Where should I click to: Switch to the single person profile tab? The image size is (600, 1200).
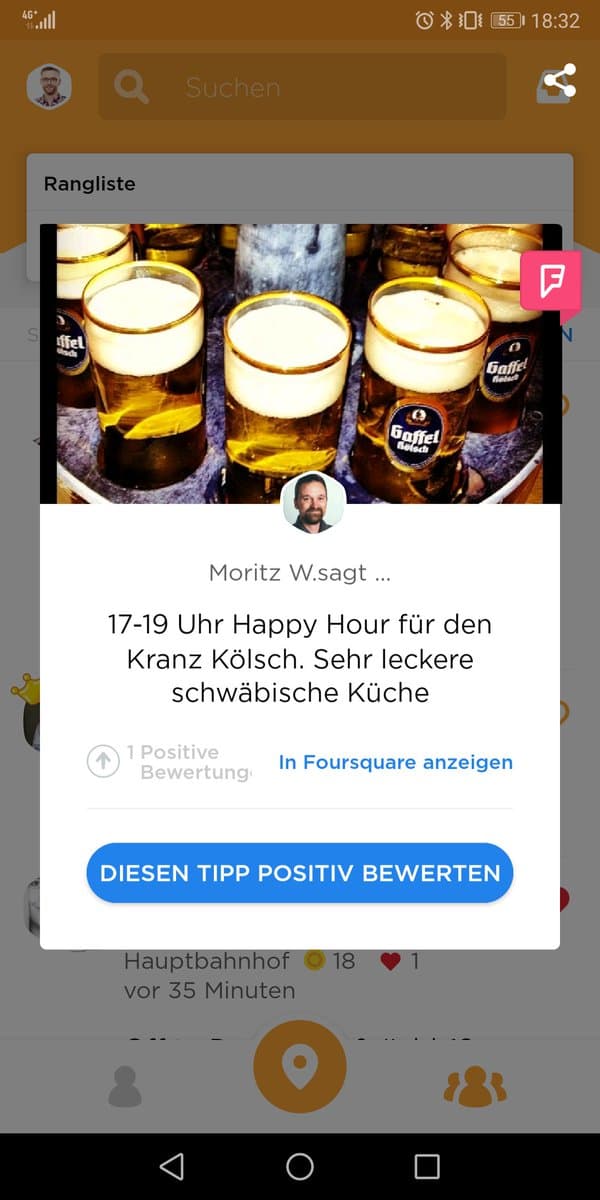(125, 1087)
